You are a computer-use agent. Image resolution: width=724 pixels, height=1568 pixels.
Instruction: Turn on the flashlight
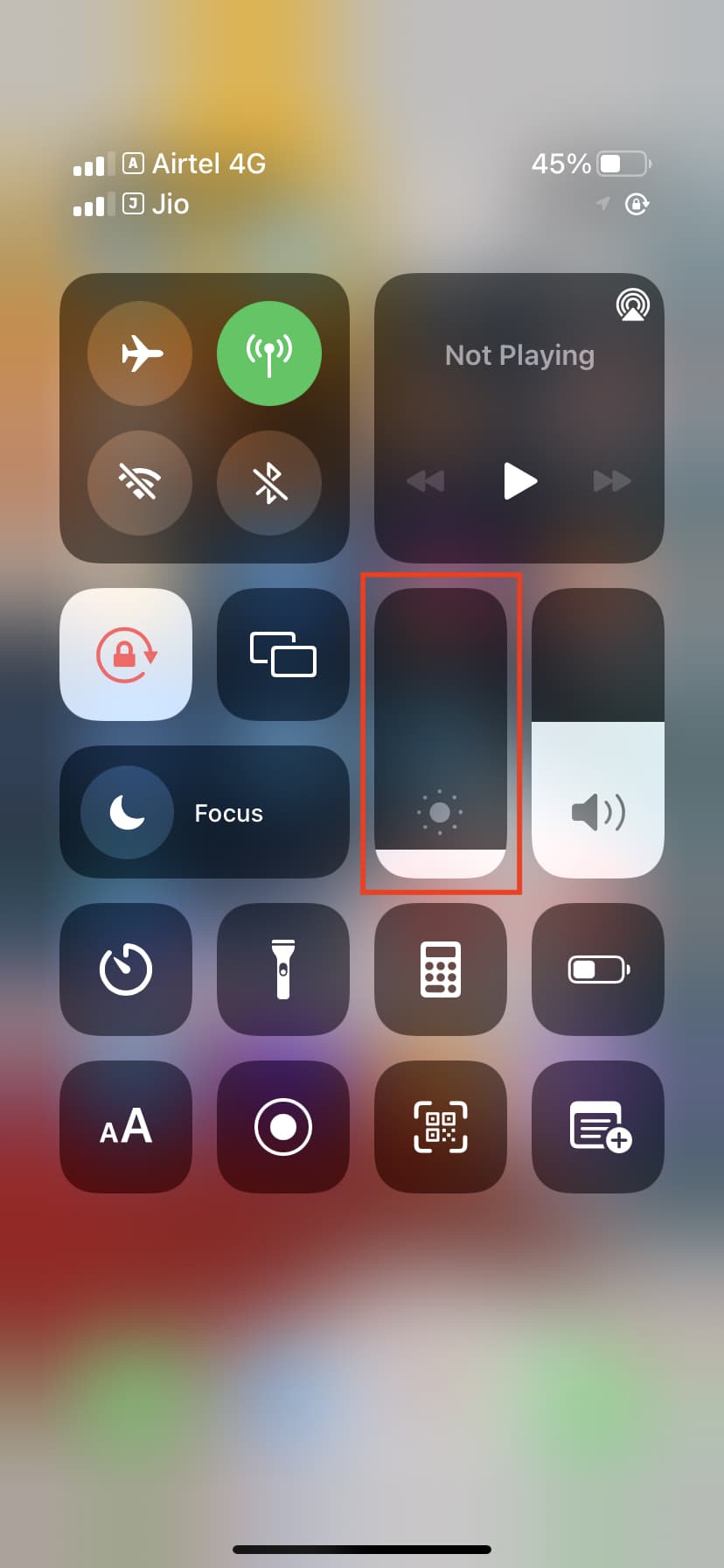click(x=283, y=969)
